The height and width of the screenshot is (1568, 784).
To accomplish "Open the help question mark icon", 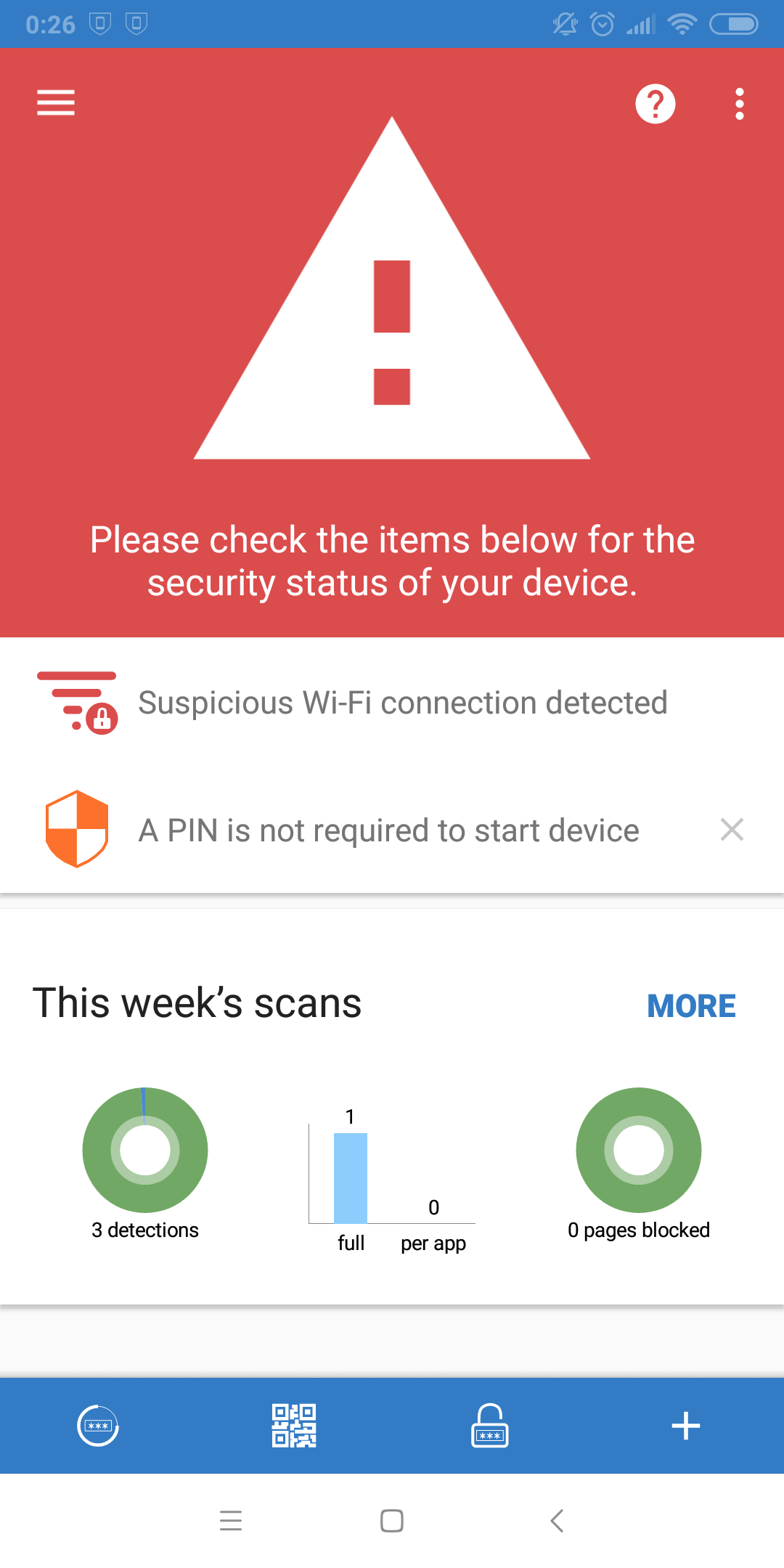I will click(x=655, y=104).
